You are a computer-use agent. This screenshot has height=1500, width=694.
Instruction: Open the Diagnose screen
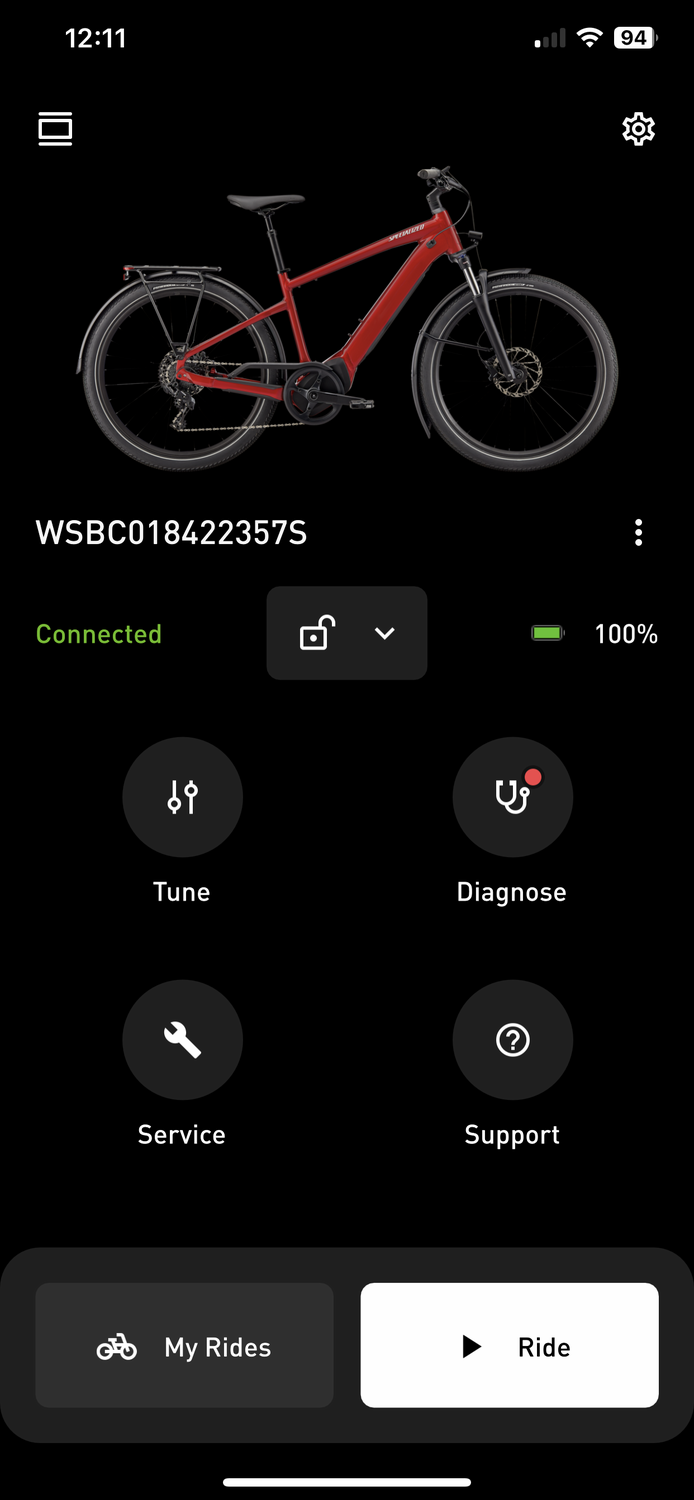coord(512,798)
